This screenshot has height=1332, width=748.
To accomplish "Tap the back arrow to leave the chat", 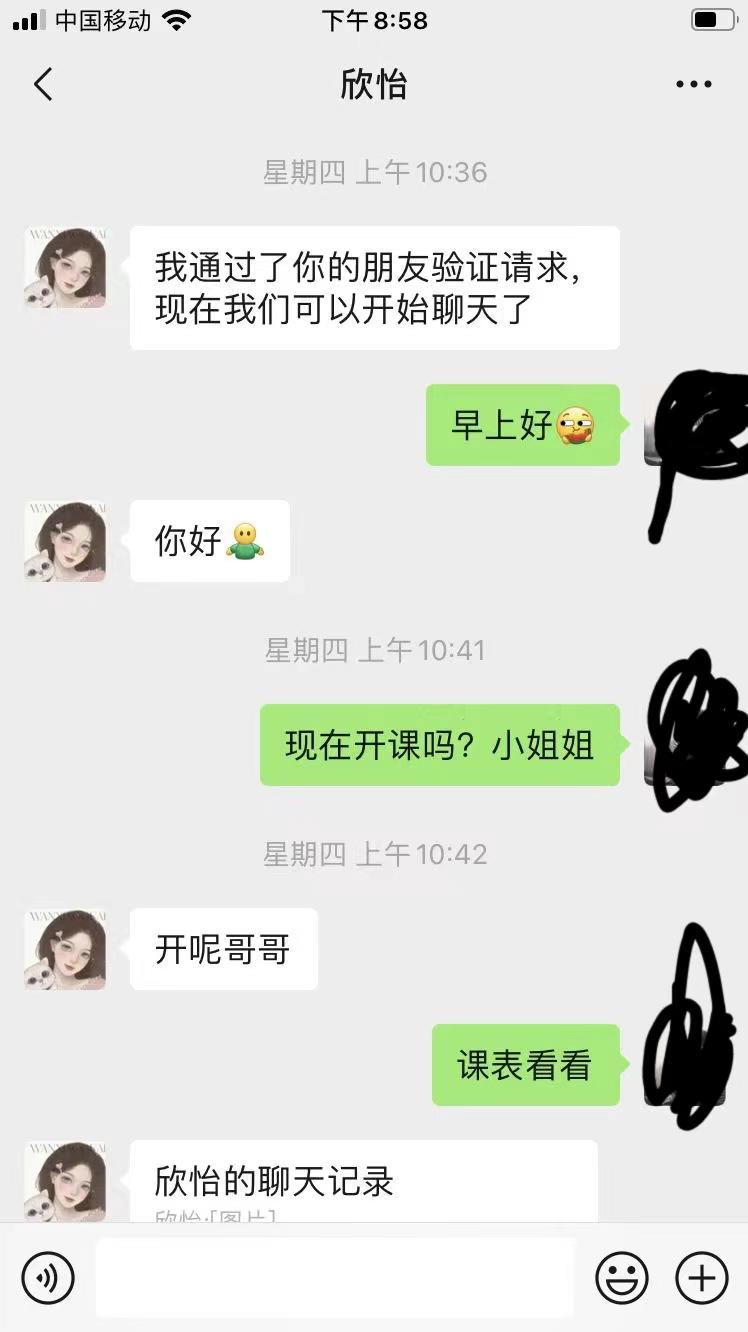I will pos(42,85).
